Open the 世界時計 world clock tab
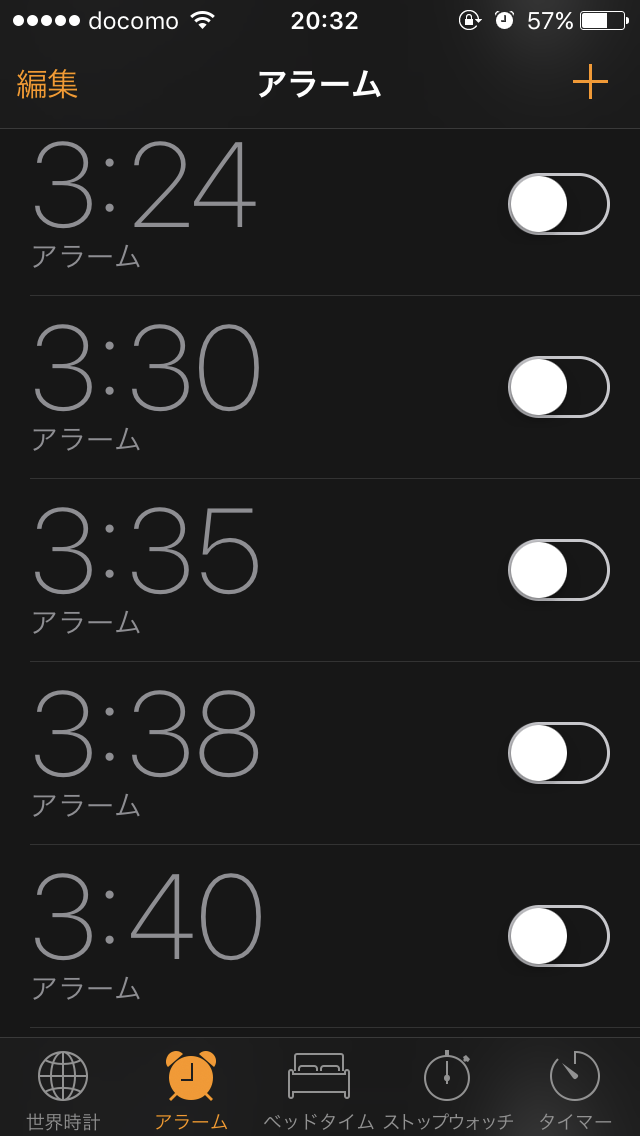The height and width of the screenshot is (1136, 640). click(63, 1088)
